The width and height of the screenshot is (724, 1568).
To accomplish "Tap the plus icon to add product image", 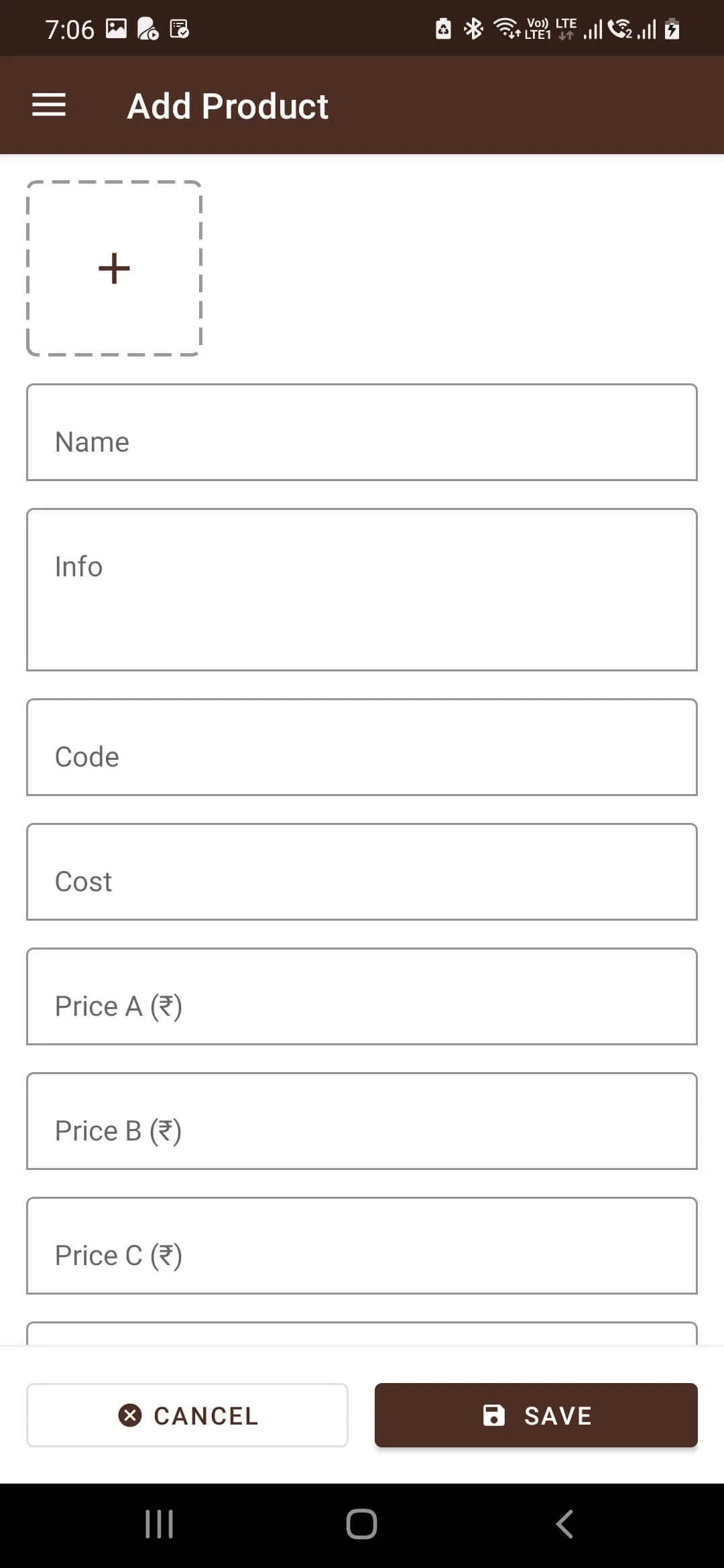I will pos(113,267).
